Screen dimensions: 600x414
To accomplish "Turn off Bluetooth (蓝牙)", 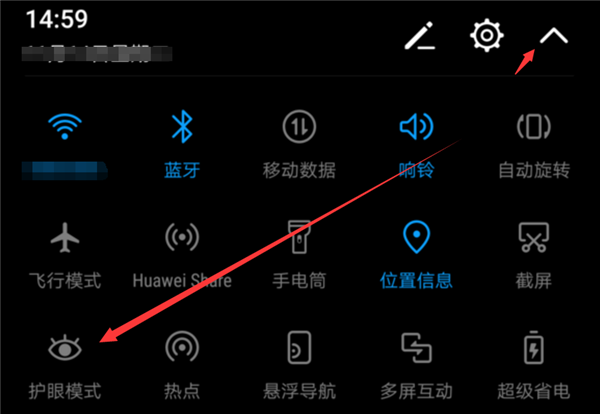I will [x=181, y=127].
